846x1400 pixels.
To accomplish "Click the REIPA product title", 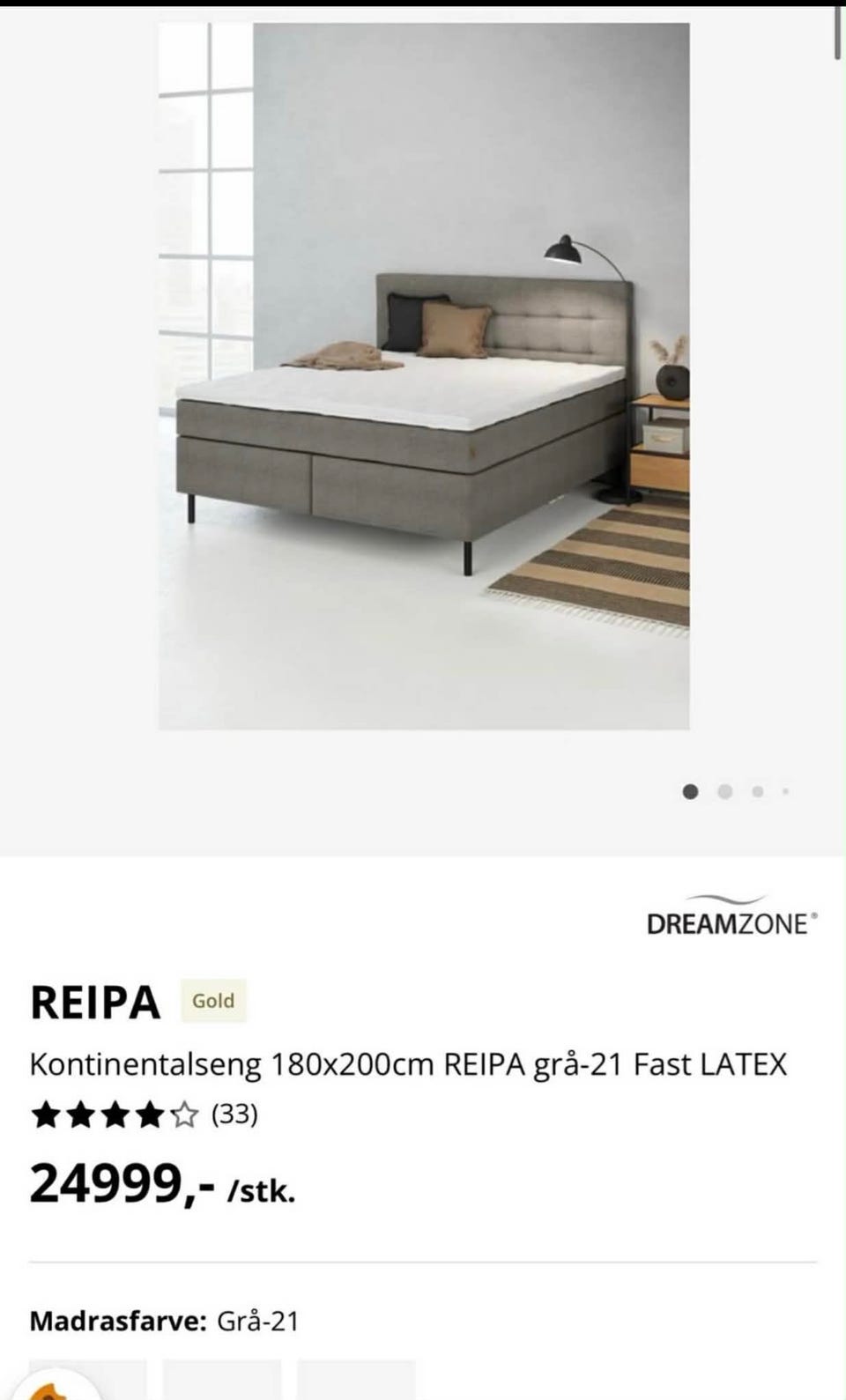I will click(94, 1001).
